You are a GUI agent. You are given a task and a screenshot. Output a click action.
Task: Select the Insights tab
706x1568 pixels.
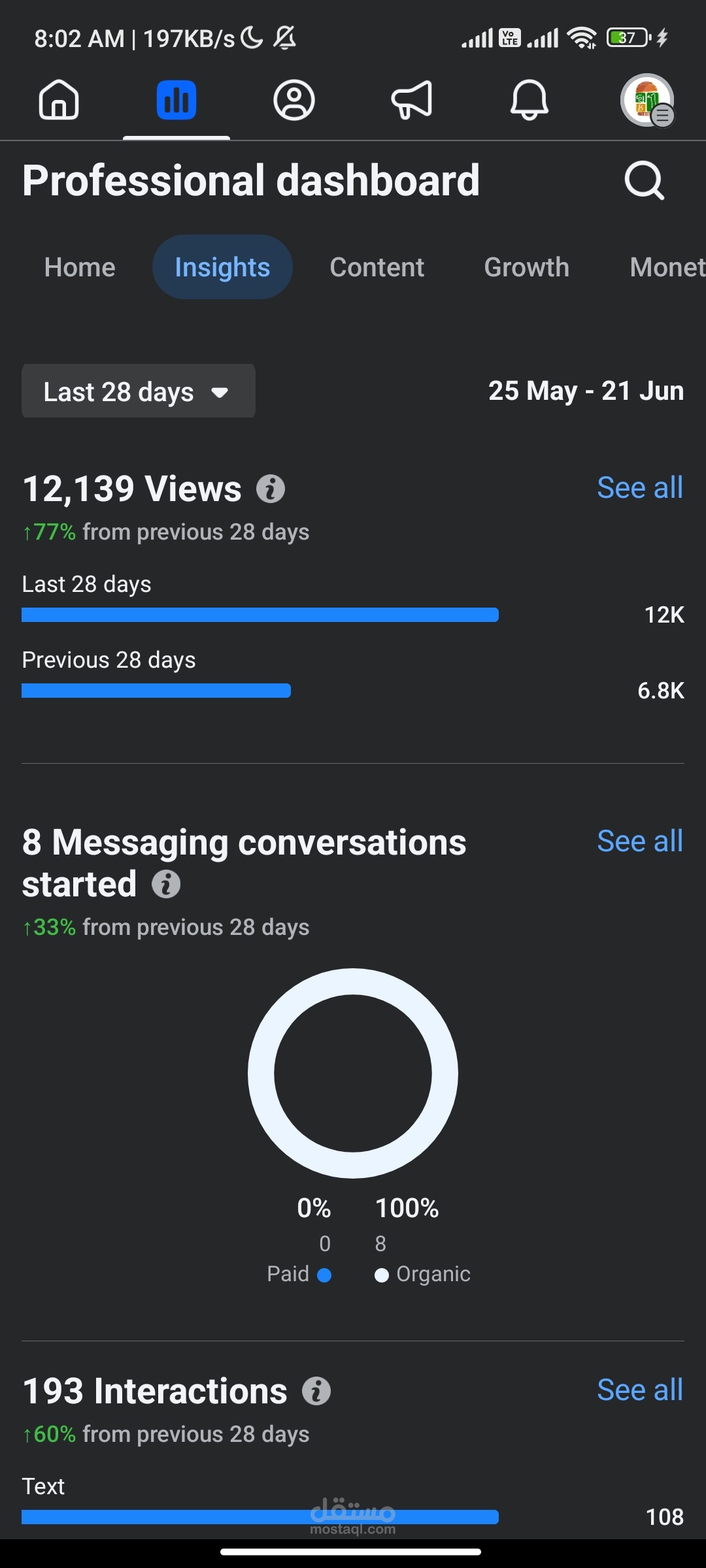222,267
